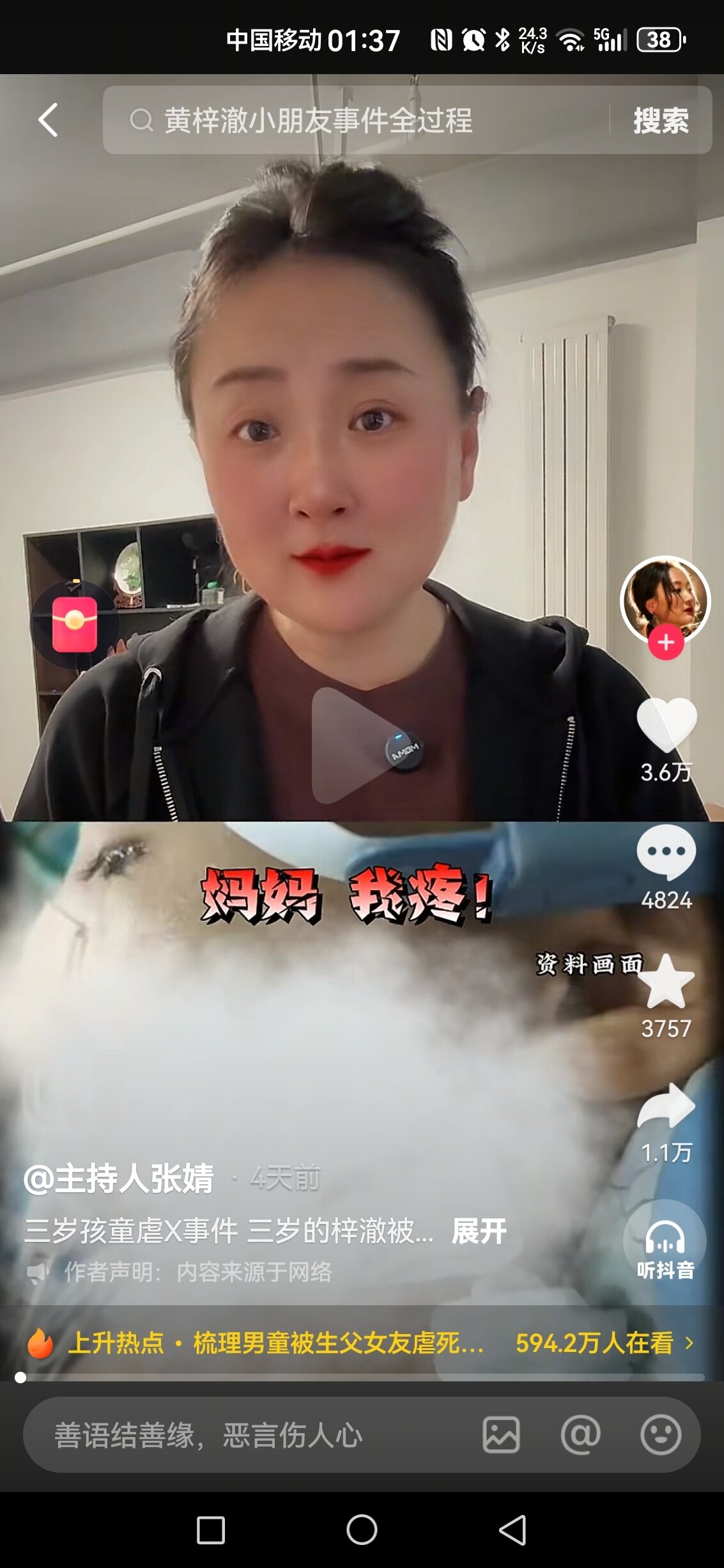Open the comments bubble icon
This screenshot has width=724, height=1568.
[x=666, y=852]
